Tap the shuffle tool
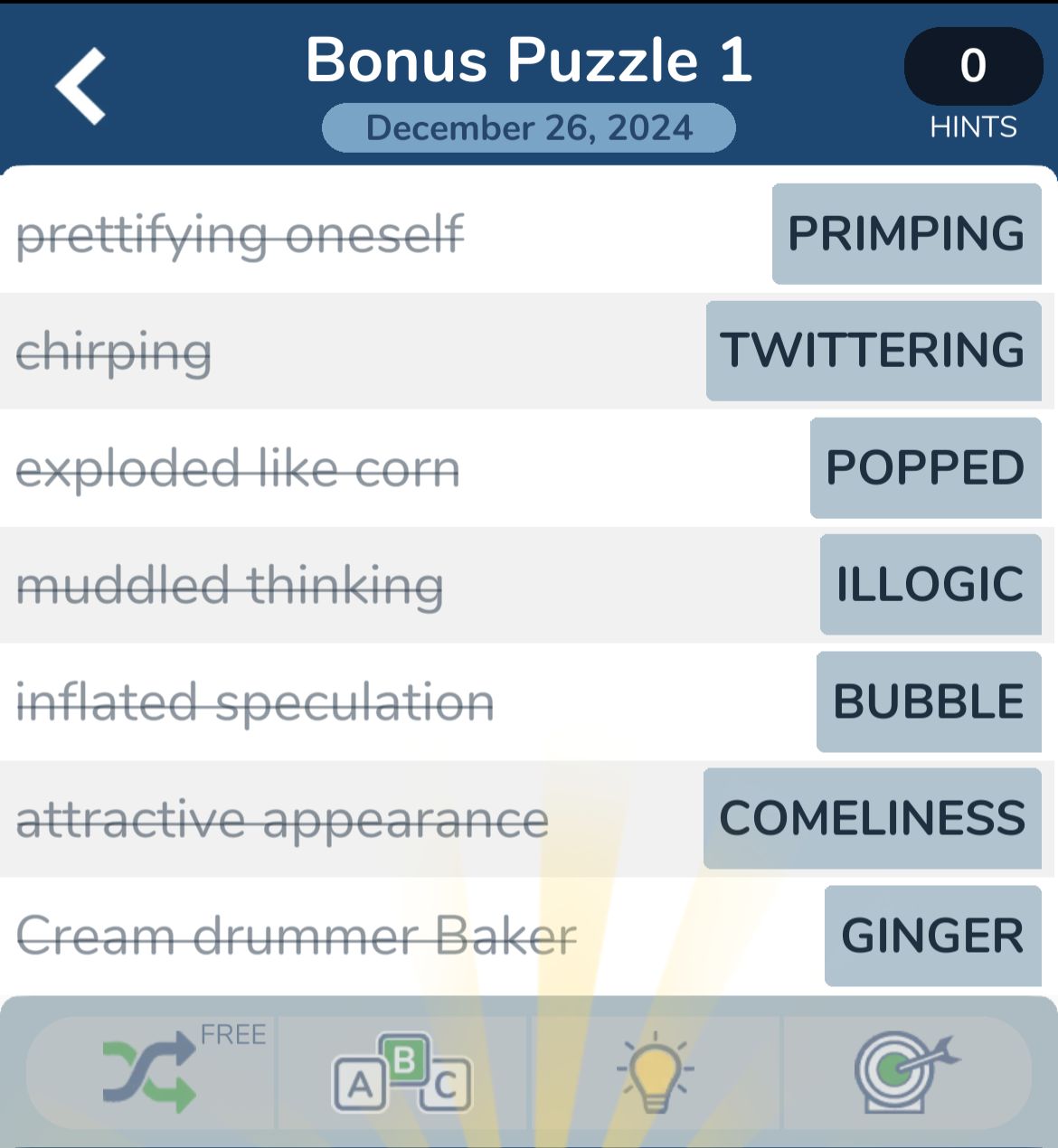This screenshot has height=1148, width=1058. coord(151,1073)
